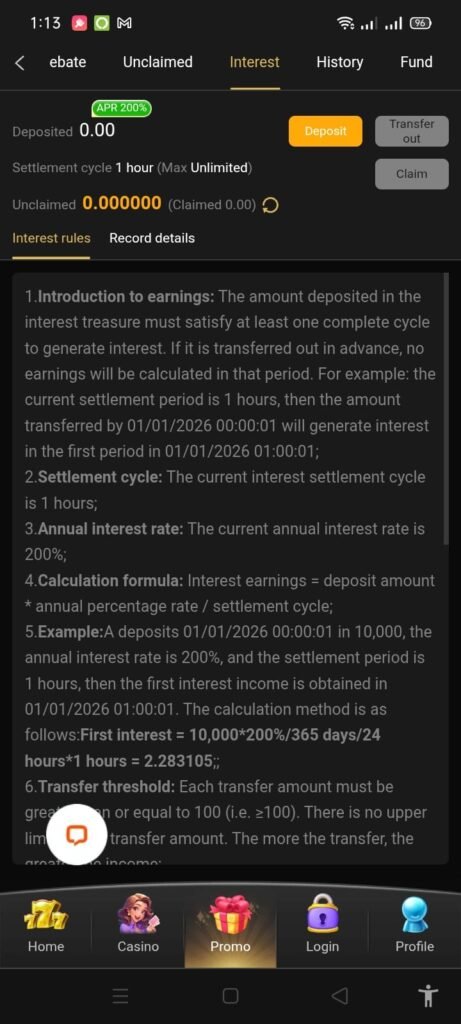Show Record details tab

click(x=152, y=238)
